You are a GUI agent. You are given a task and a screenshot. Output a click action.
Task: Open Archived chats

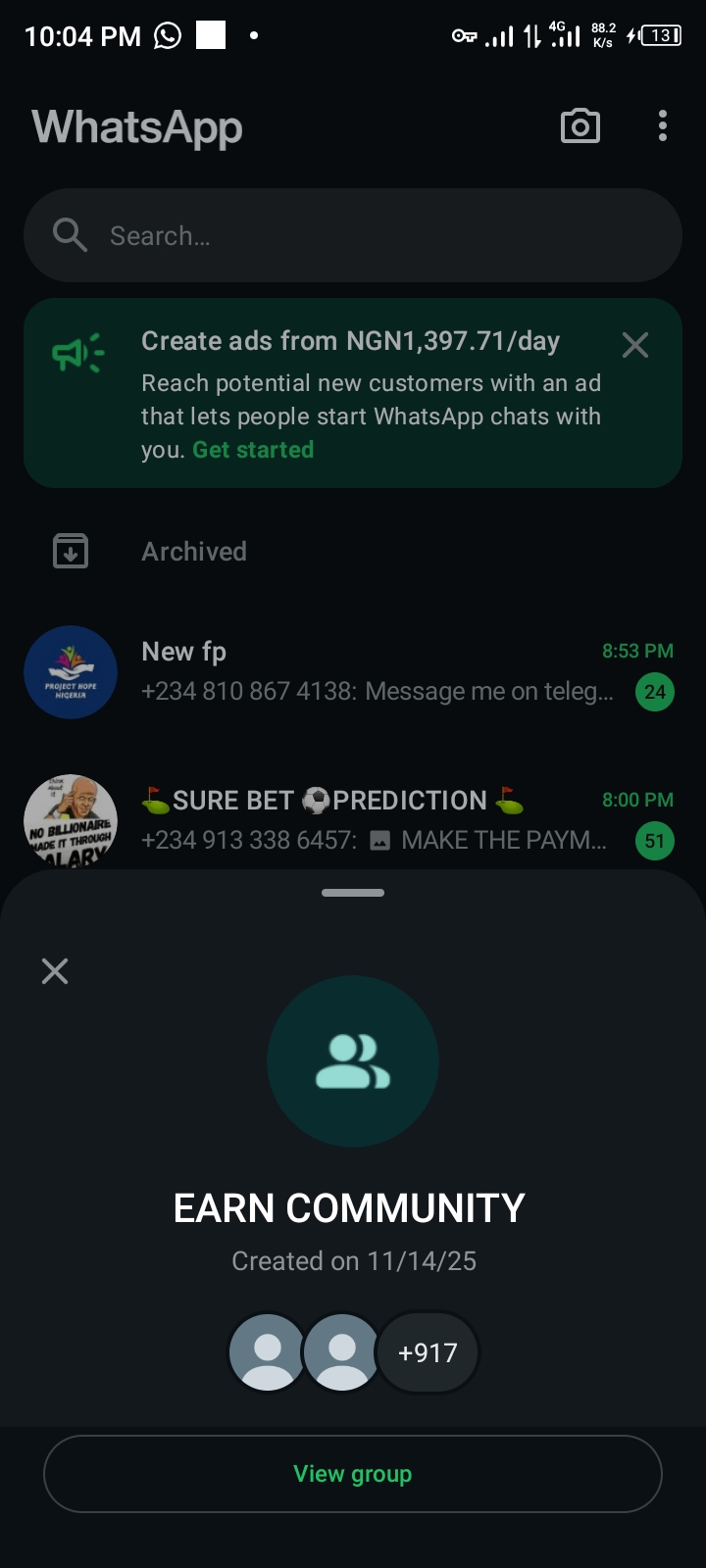click(x=194, y=552)
